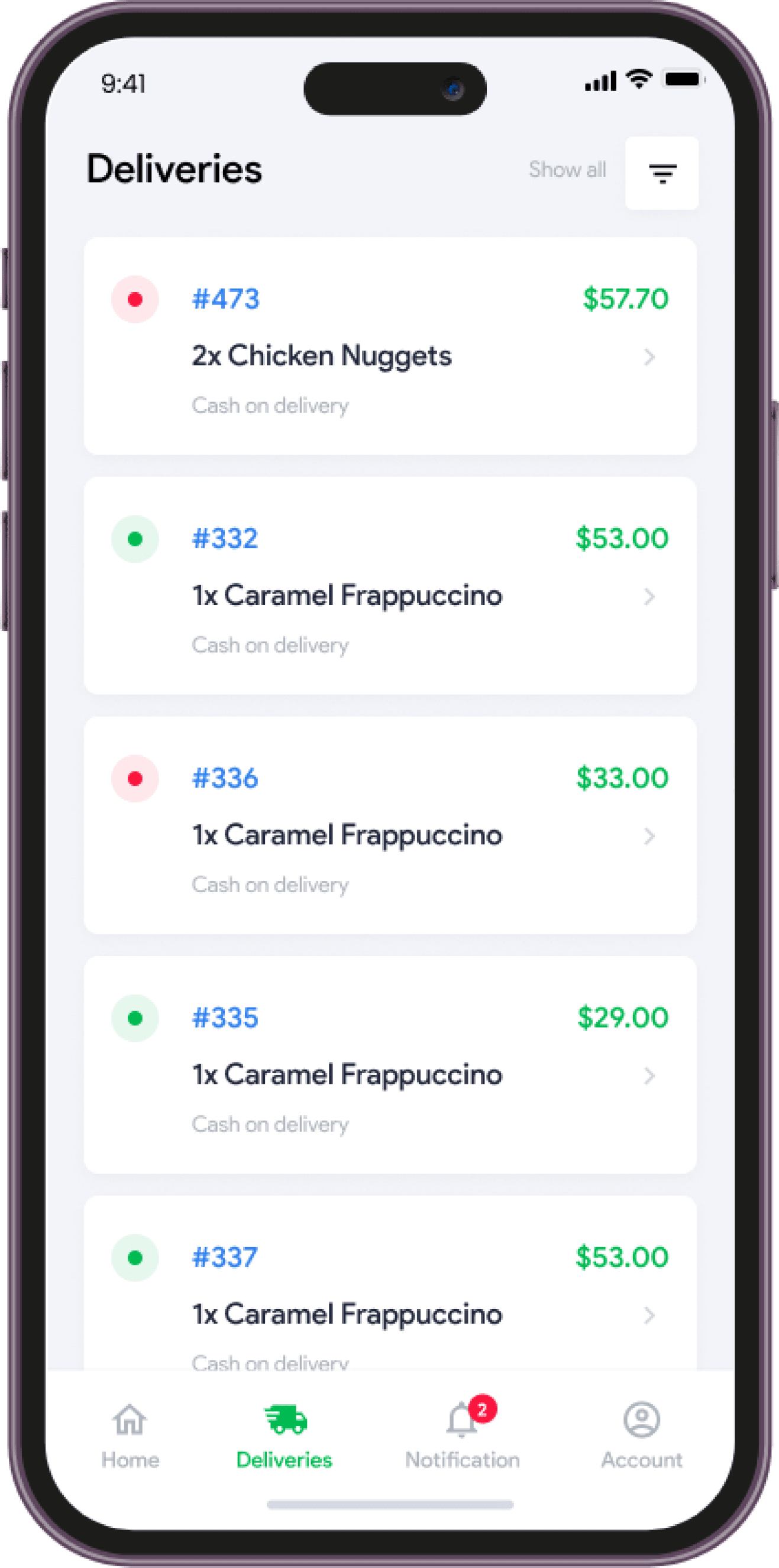
Task: Open order #336 details
Action: click(390, 825)
